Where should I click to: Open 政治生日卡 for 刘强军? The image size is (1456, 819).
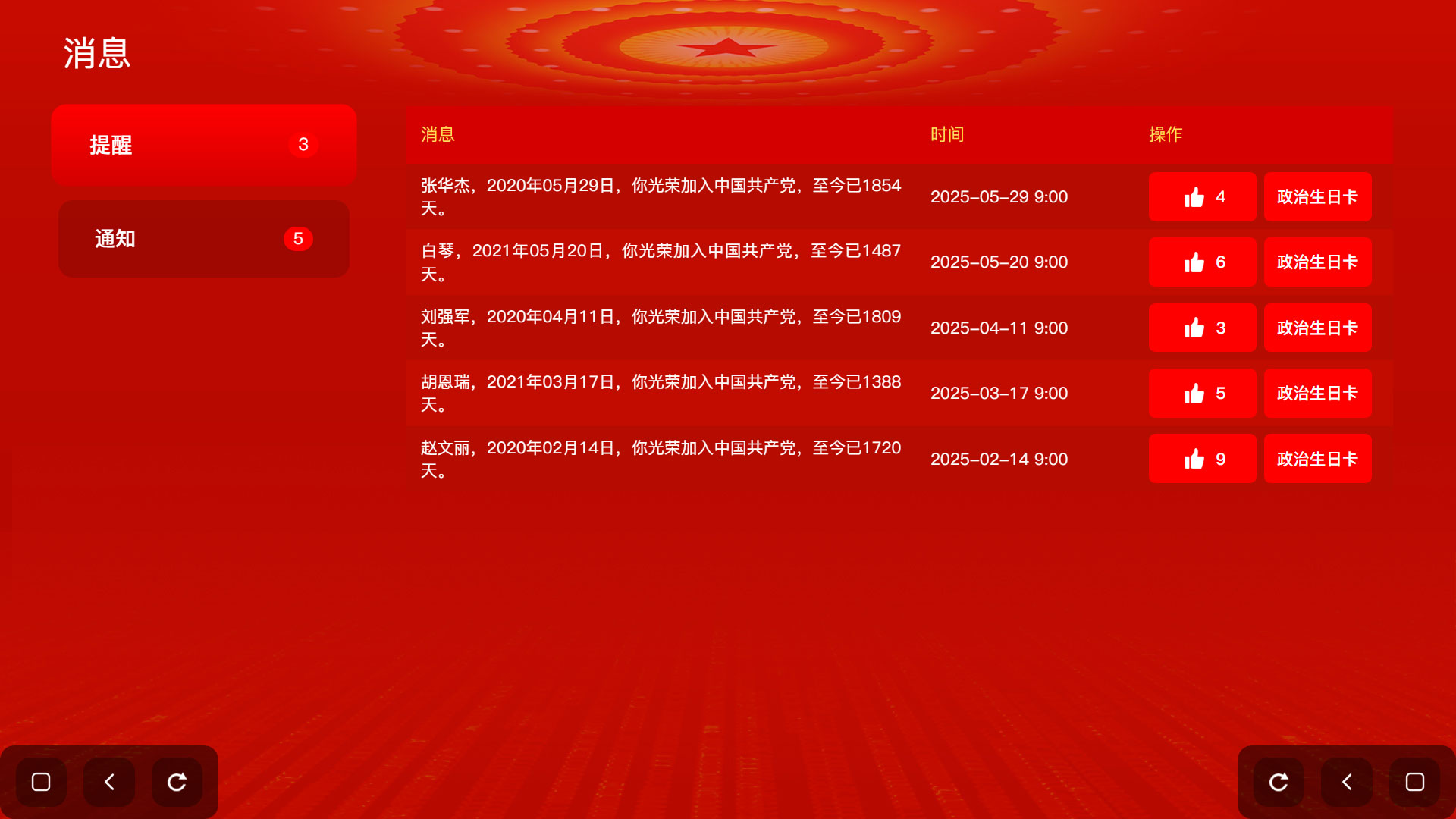click(1317, 328)
